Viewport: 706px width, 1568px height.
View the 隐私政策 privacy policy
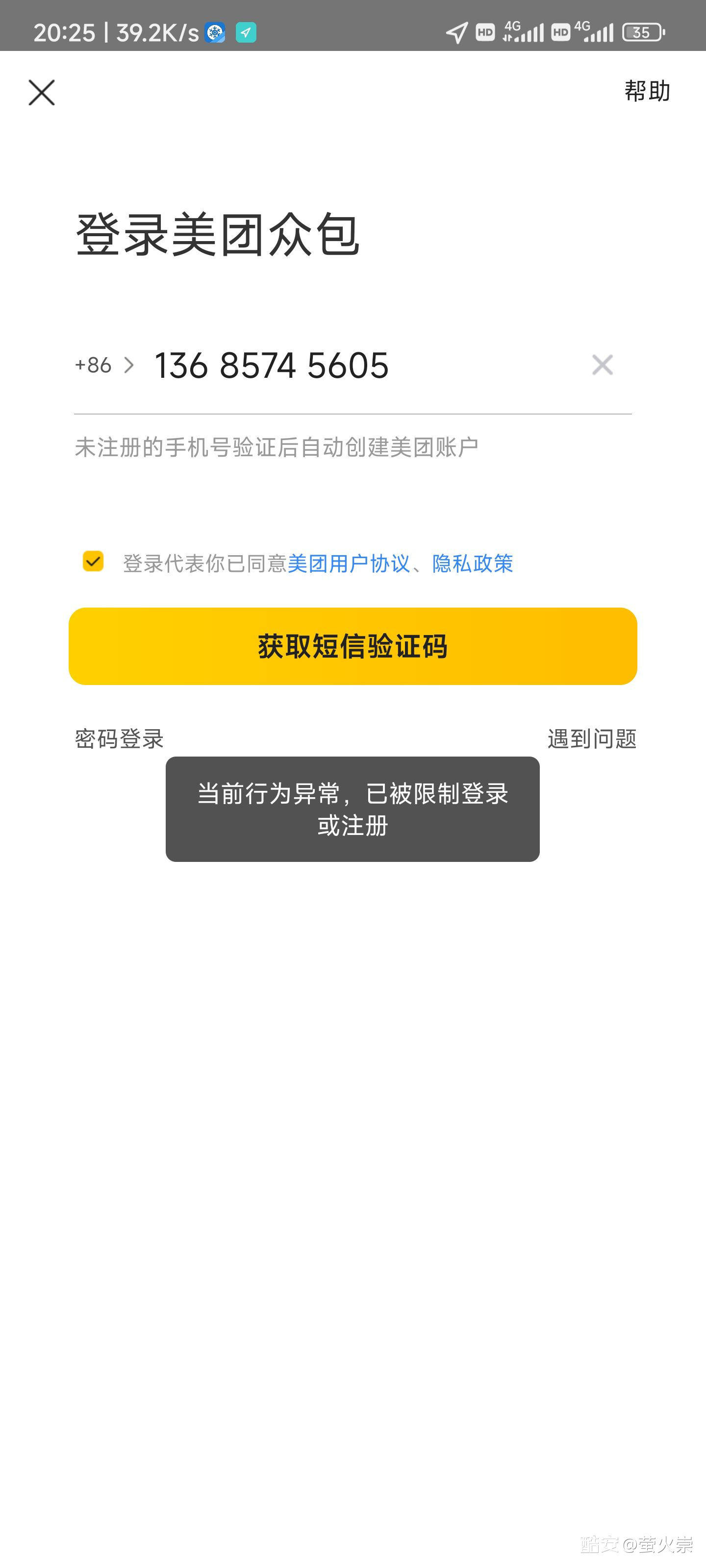coord(472,563)
